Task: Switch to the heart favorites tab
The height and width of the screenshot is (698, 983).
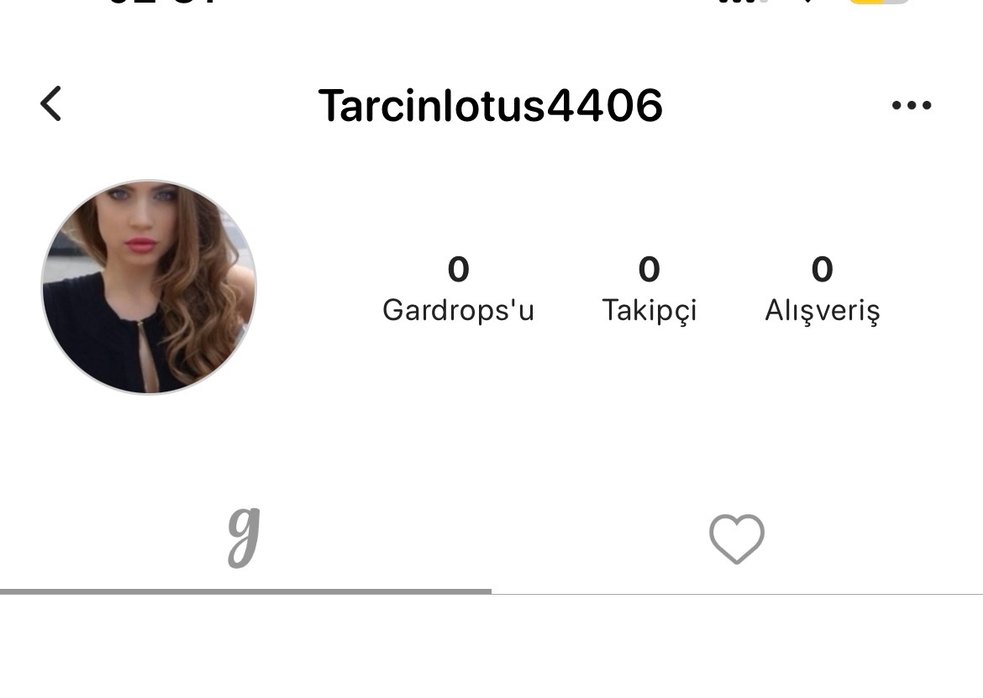Action: (737, 539)
